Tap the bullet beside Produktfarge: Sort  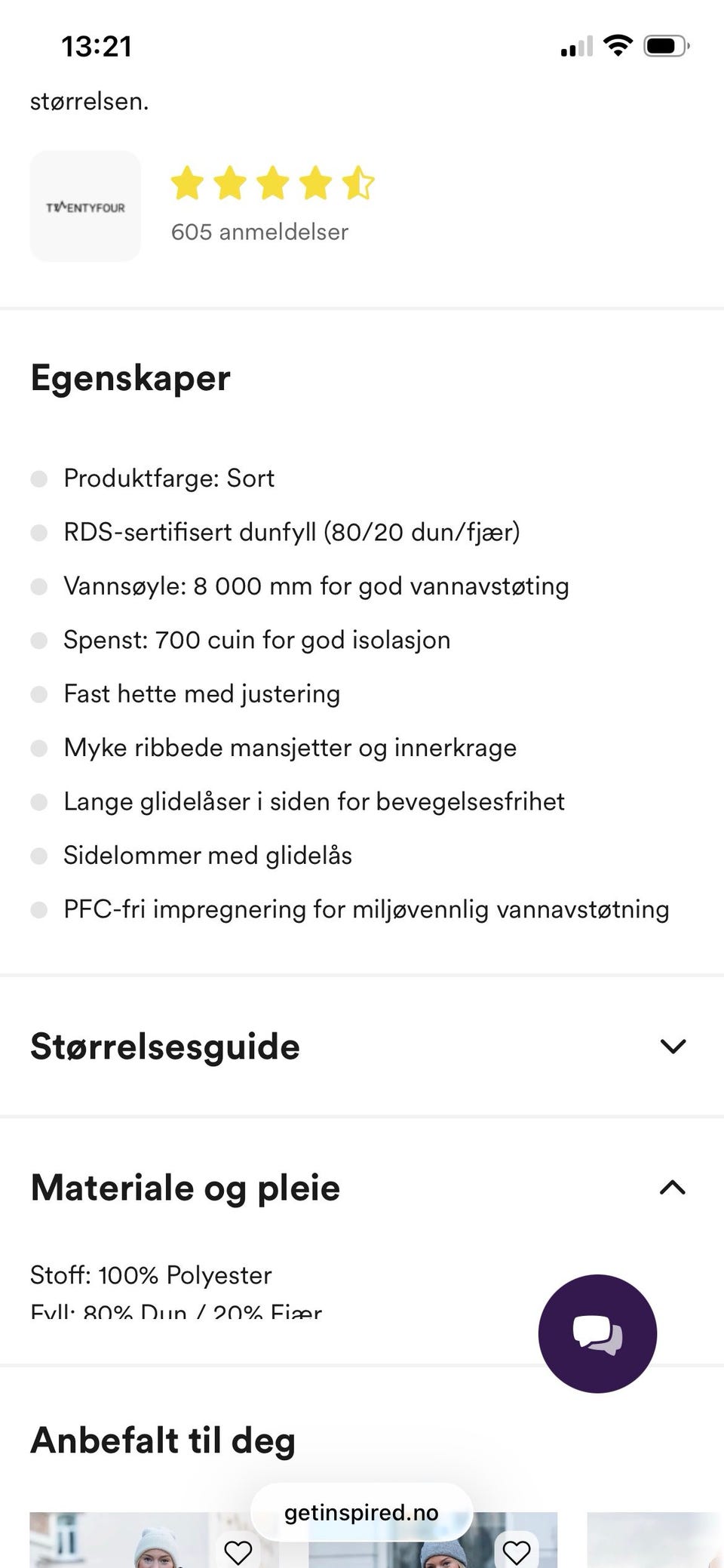pos(38,478)
